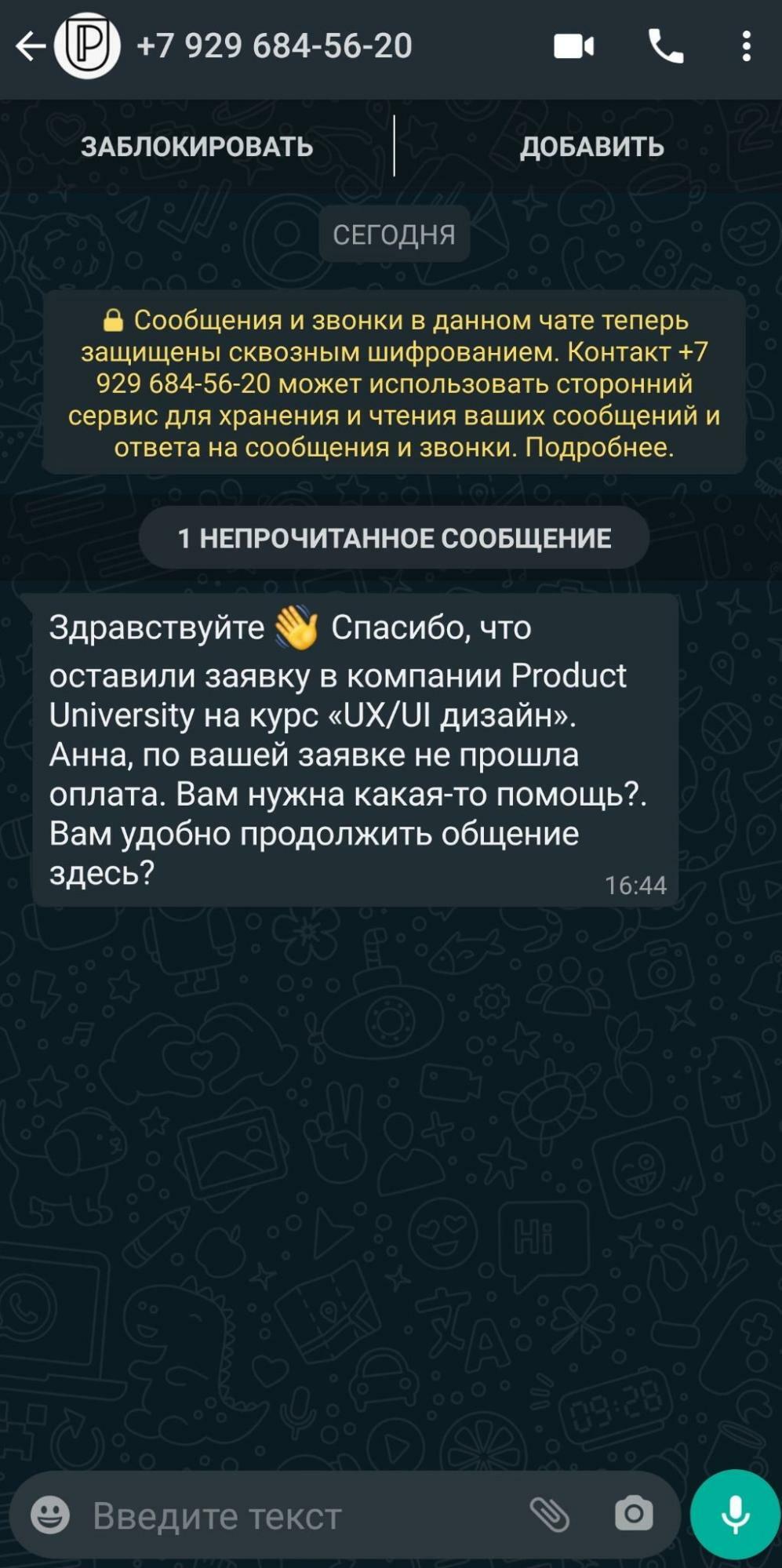Open the emoji picker
The image size is (782, 1568).
pos(50,1515)
